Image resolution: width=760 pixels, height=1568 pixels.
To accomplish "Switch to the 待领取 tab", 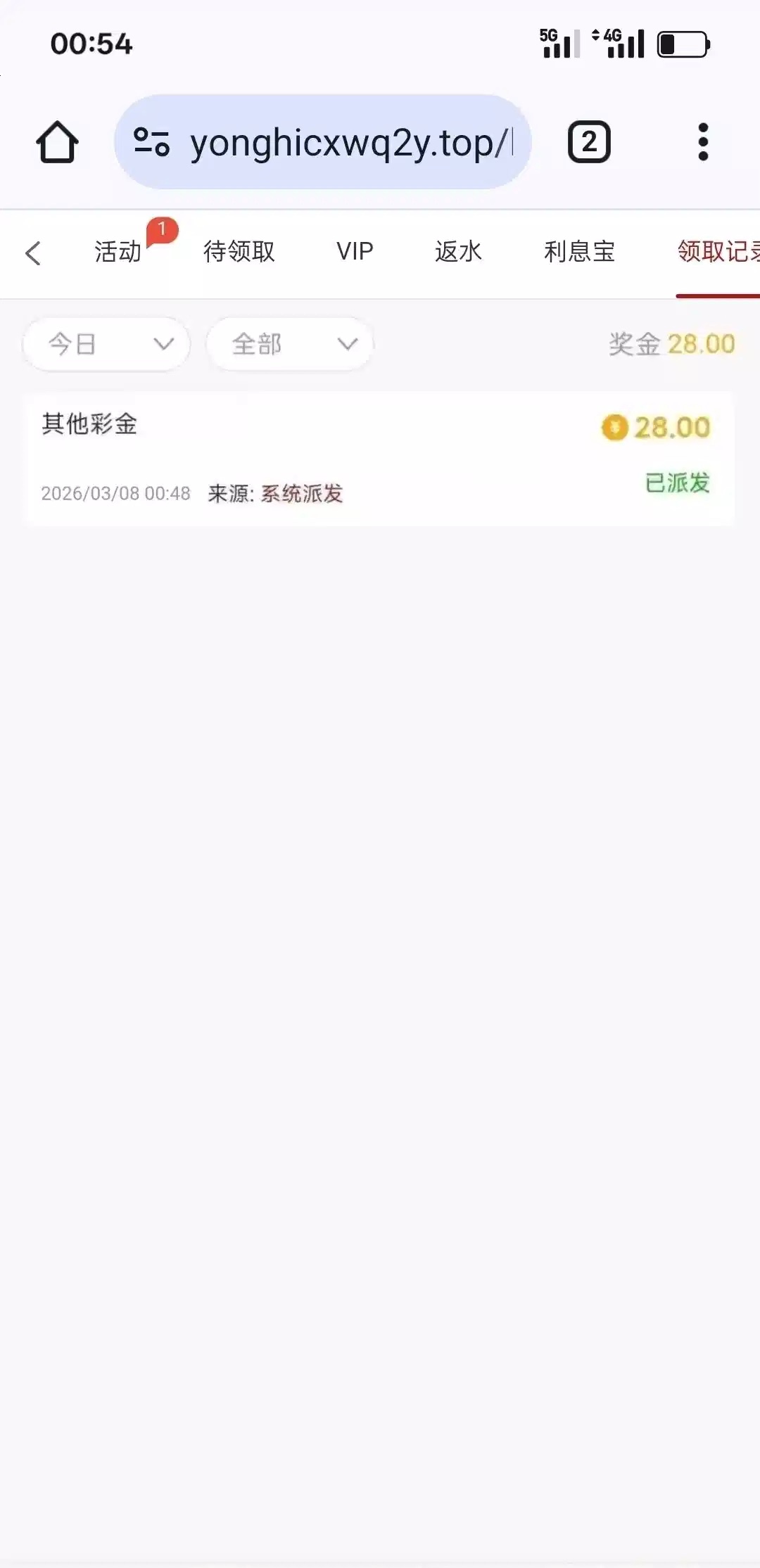I will coord(239,251).
